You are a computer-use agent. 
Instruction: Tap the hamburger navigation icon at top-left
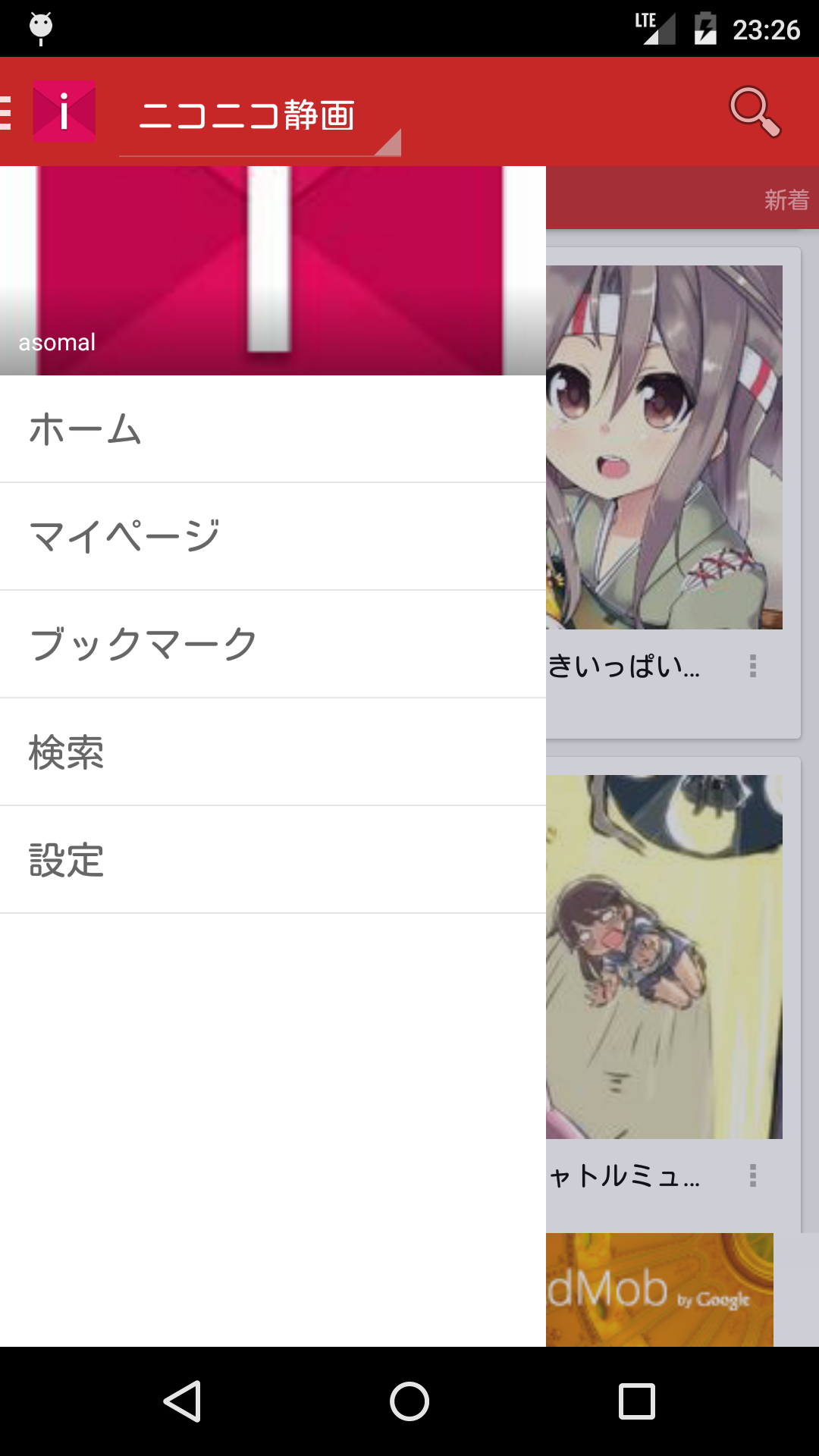pos(6,112)
